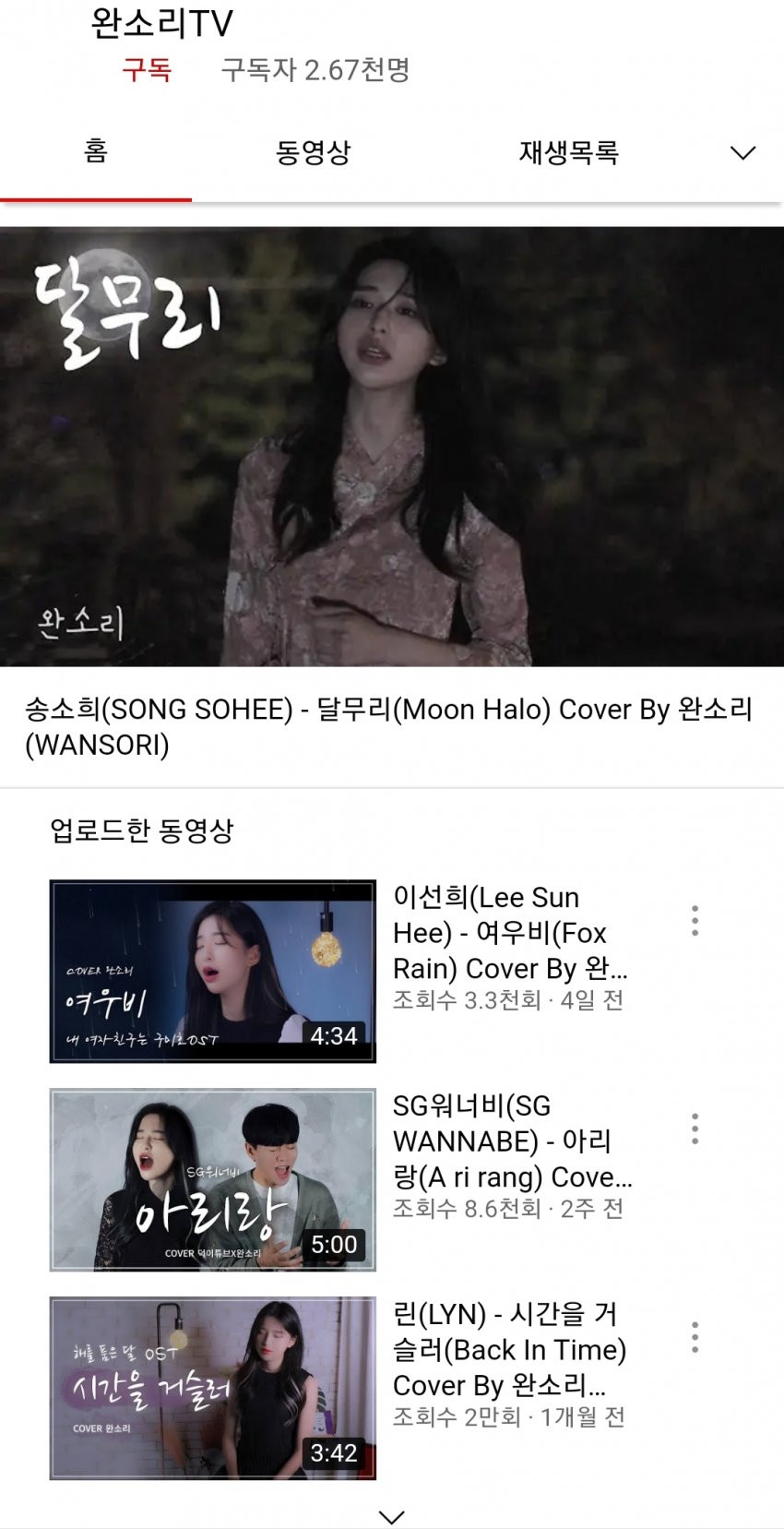Switch to the 동영상 tab
Image resolution: width=784 pixels, height=1529 pixels.
click(313, 152)
